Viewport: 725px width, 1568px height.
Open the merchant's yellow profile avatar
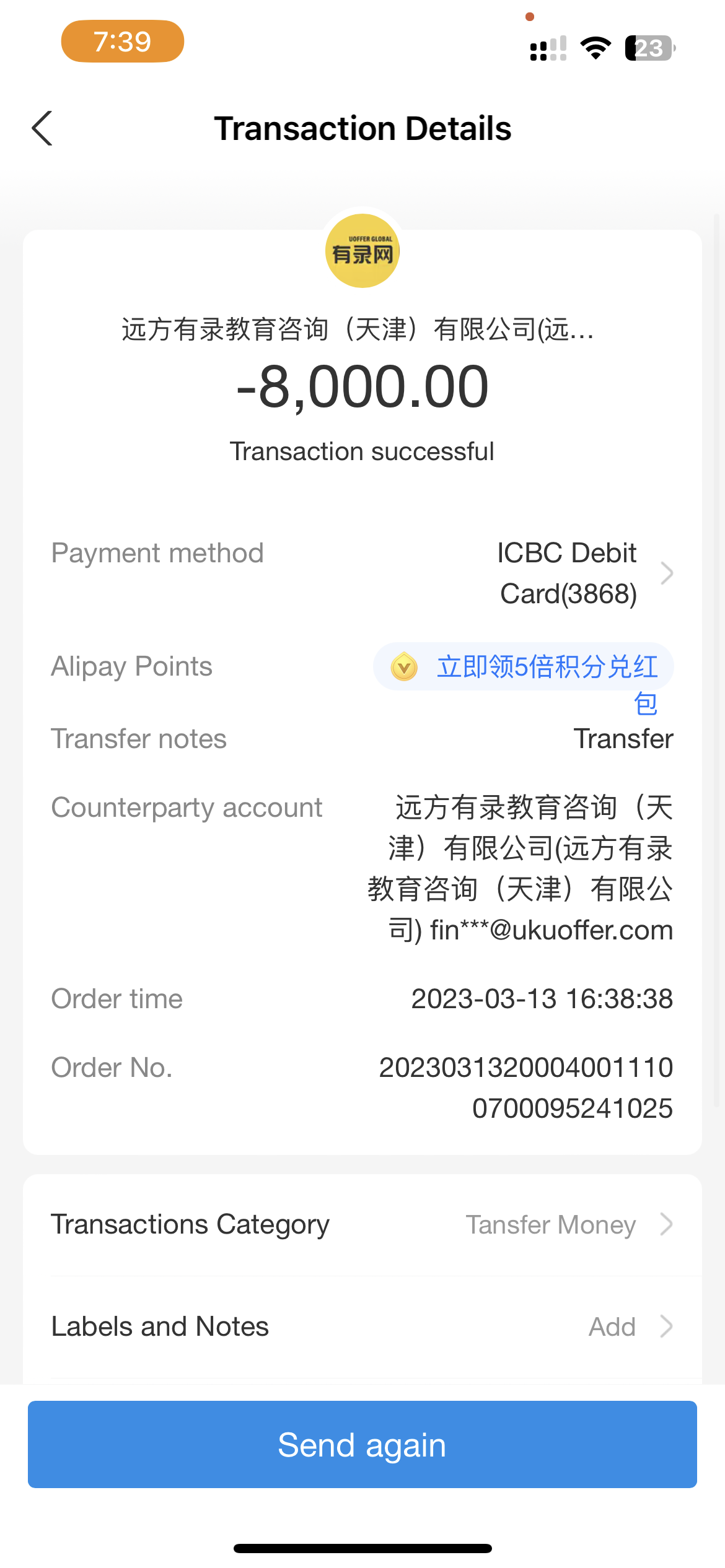click(x=362, y=251)
